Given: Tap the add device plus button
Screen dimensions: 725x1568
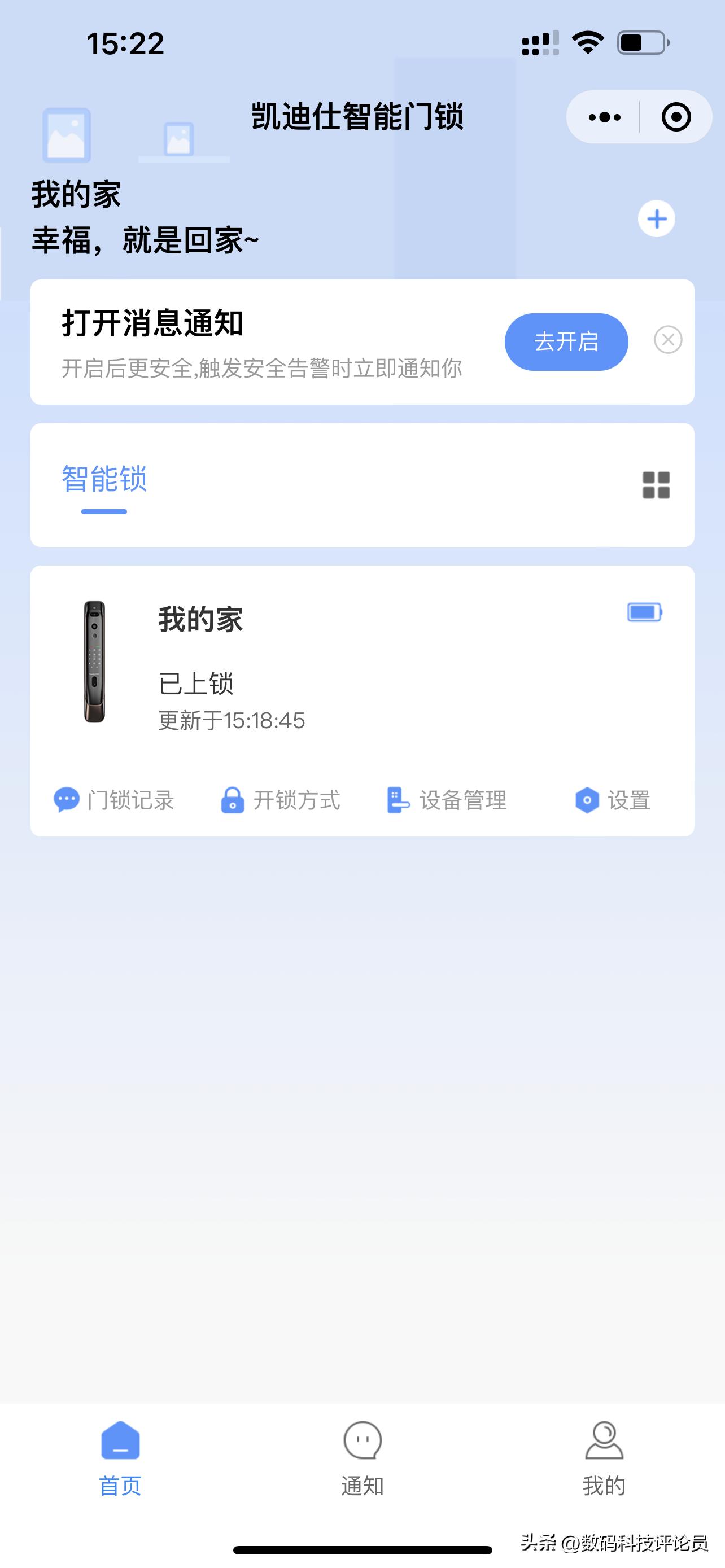Looking at the screenshot, I should pyautogui.click(x=656, y=219).
